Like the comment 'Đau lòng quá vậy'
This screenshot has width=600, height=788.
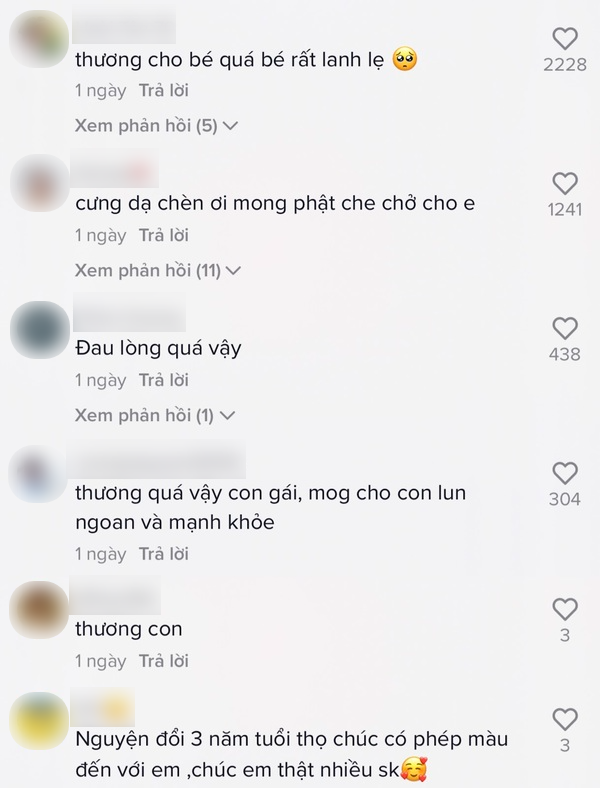(x=565, y=328)
